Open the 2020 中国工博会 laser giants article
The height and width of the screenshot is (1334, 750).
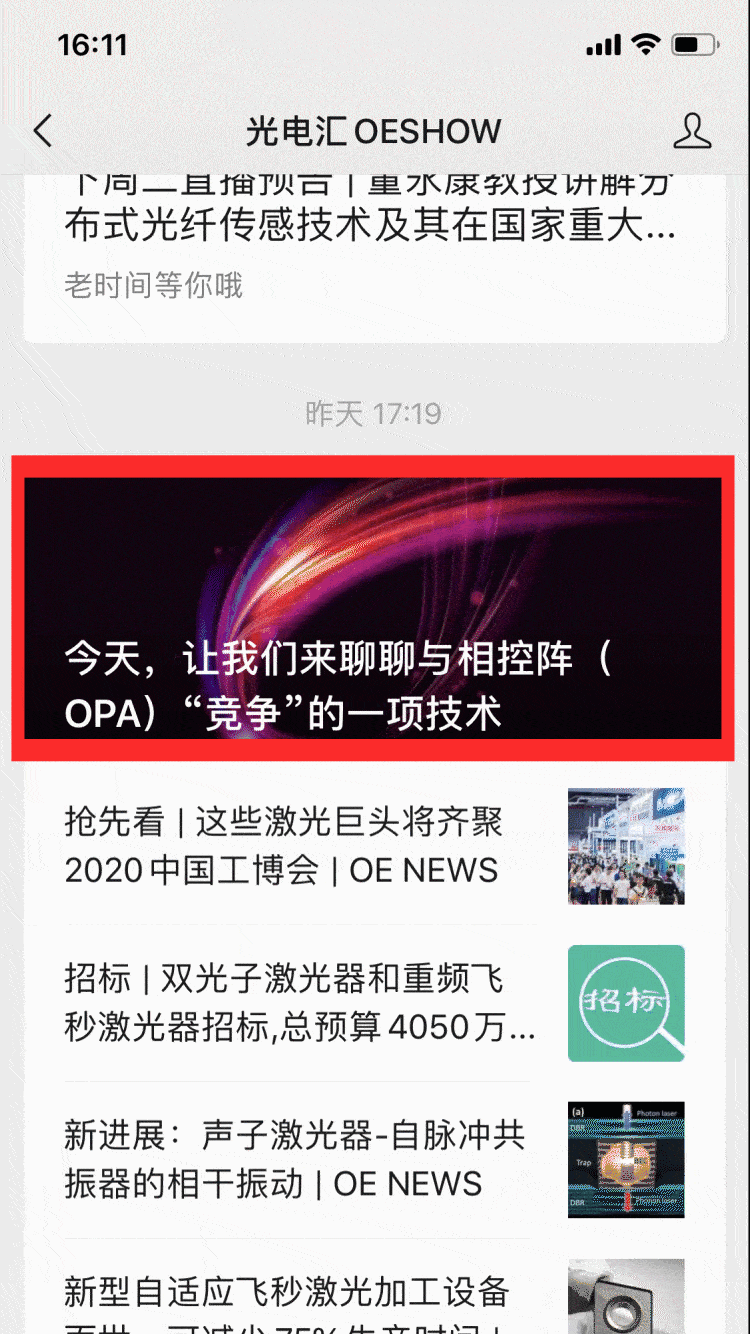click(x=300, y=846)
